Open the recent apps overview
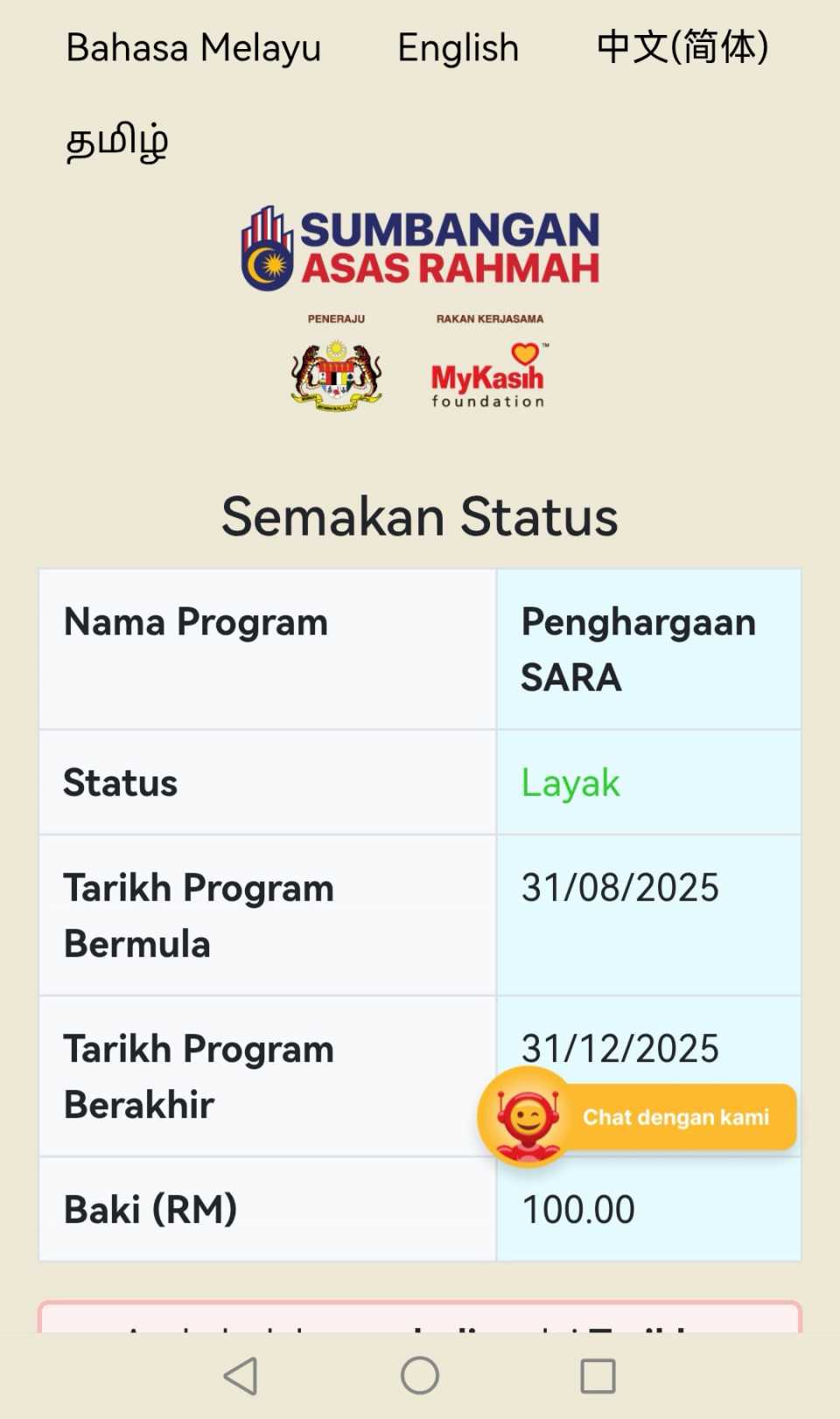This screenshot has height=1419, width=840. coord(598,1376)
